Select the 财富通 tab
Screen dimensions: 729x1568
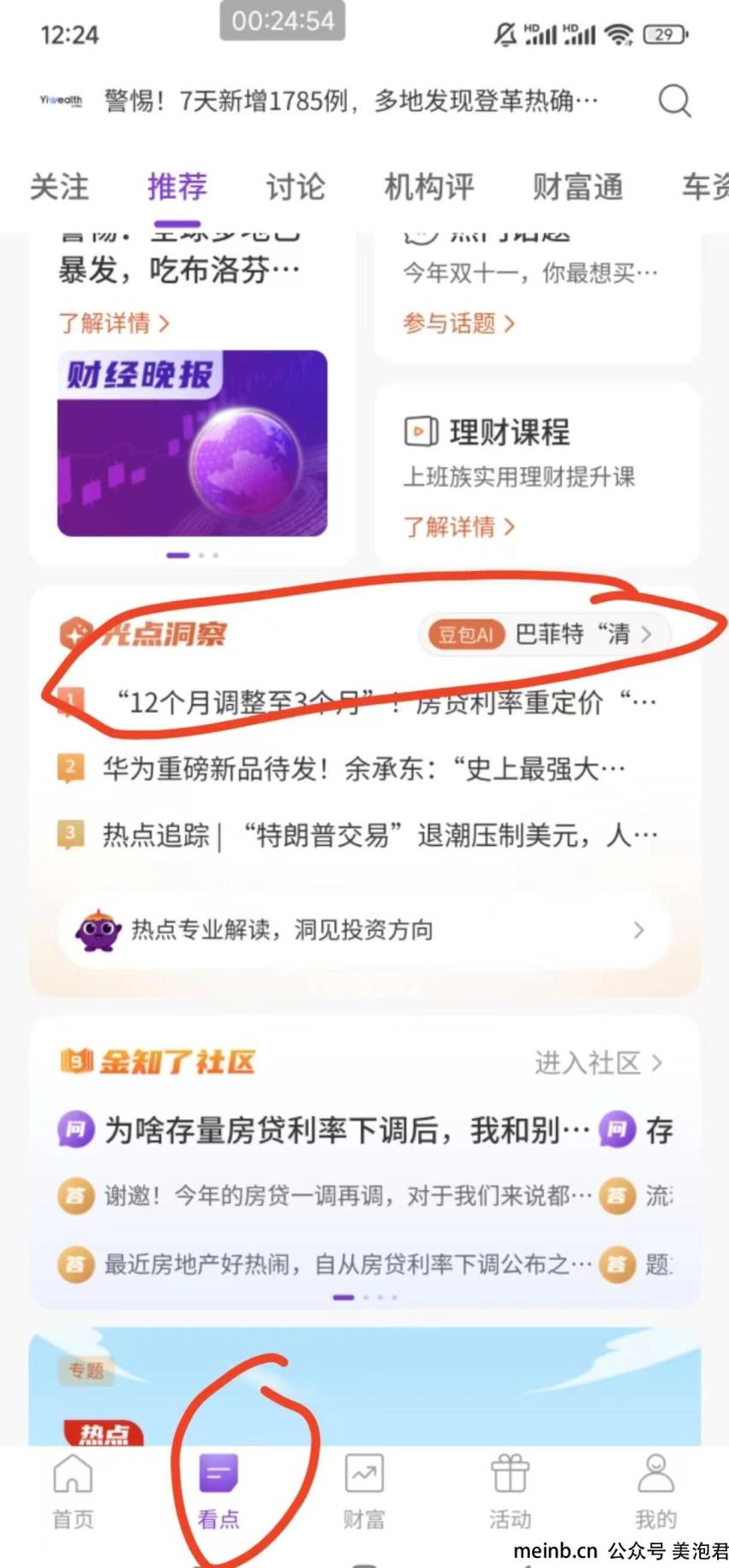click(578, 186)
